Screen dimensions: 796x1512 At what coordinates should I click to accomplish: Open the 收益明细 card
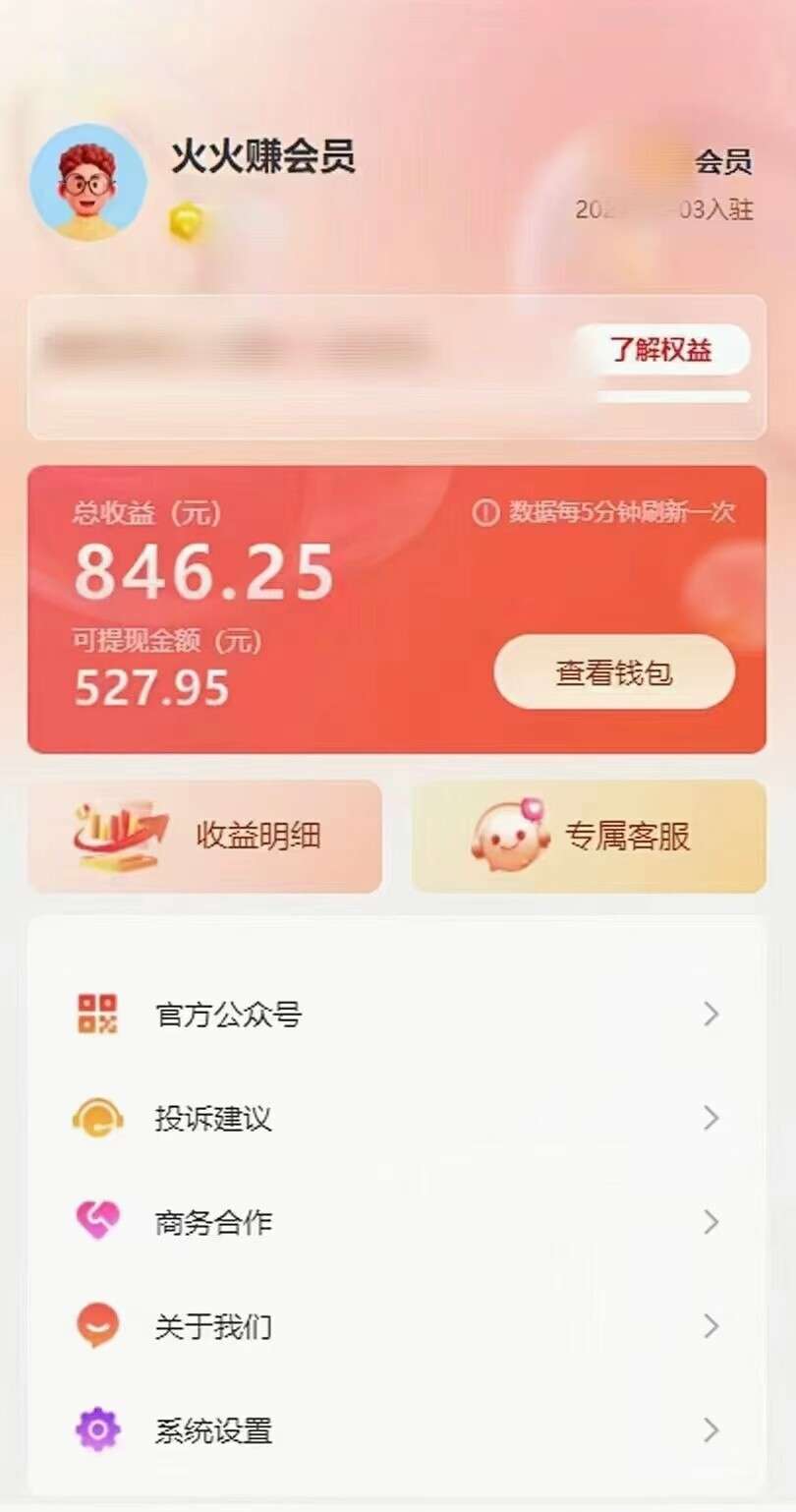pos(204,837)
